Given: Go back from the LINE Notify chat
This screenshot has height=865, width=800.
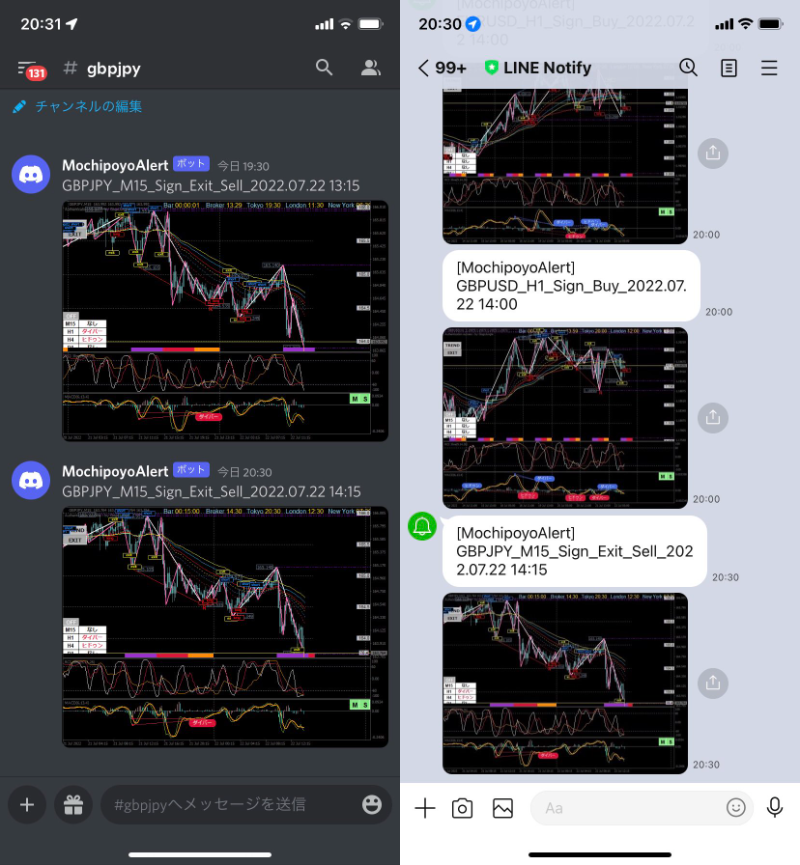Looking at the screenshot, I should [x=424, y=68].
